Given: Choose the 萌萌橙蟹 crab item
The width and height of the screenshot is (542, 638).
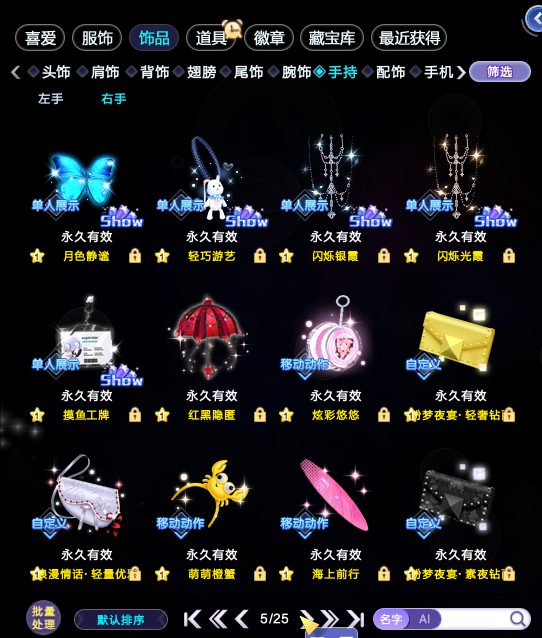Looking at the screenshot, I should (211, 492).
